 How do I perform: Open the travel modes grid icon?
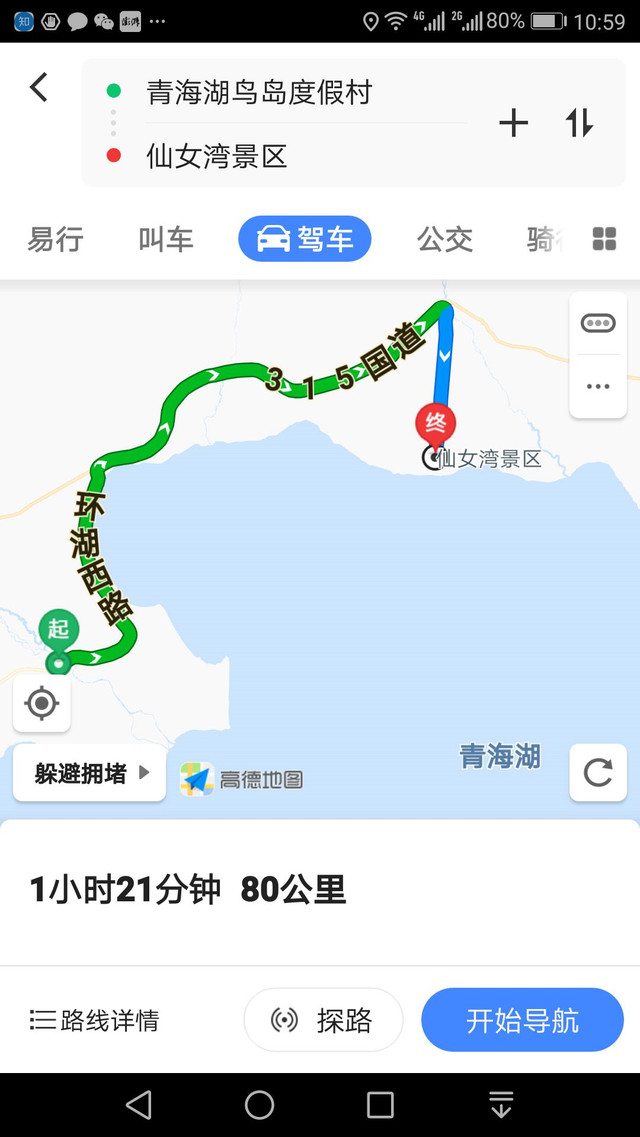pos(604,239)
